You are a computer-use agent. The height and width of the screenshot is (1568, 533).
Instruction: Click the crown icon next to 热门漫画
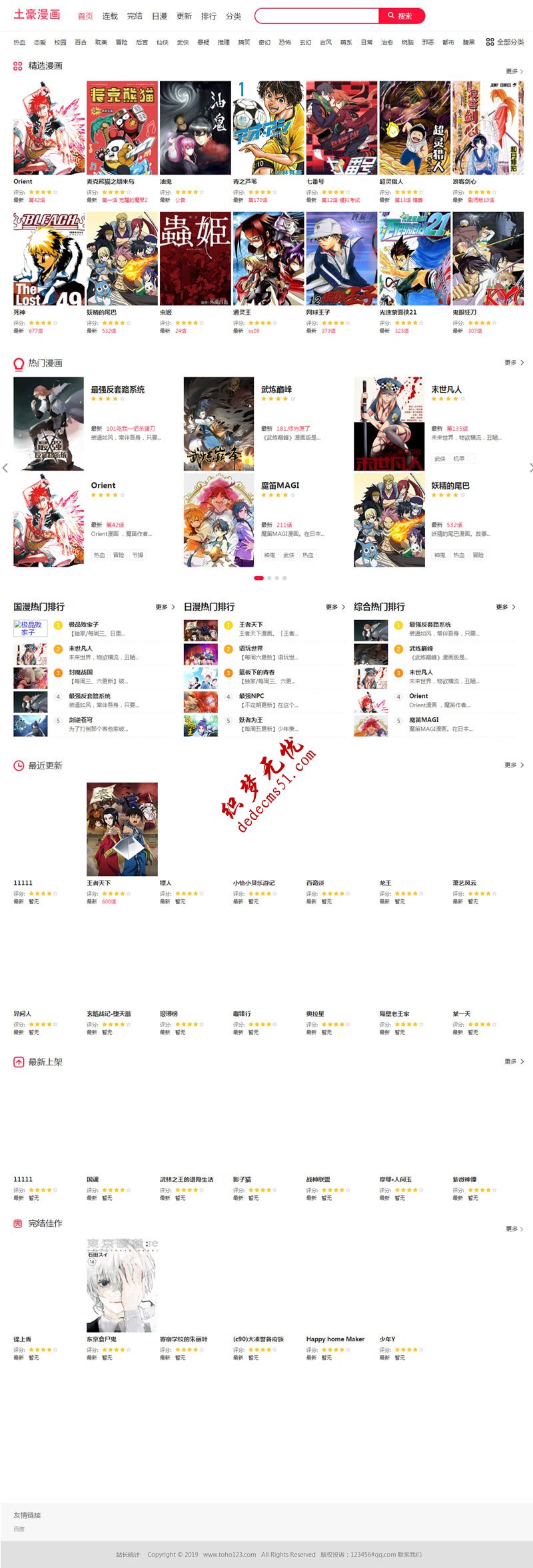[x=18, y=363]
